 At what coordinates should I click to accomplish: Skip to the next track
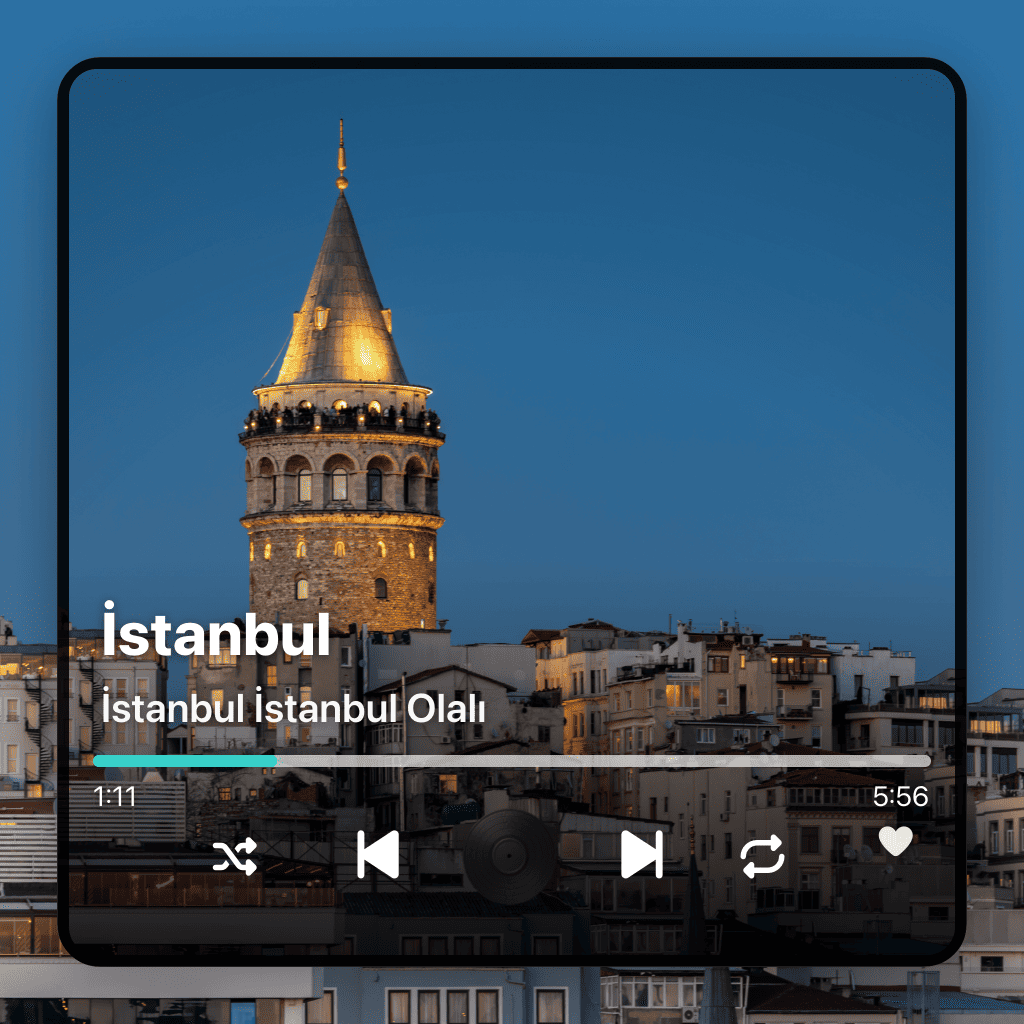pos(641,855)
